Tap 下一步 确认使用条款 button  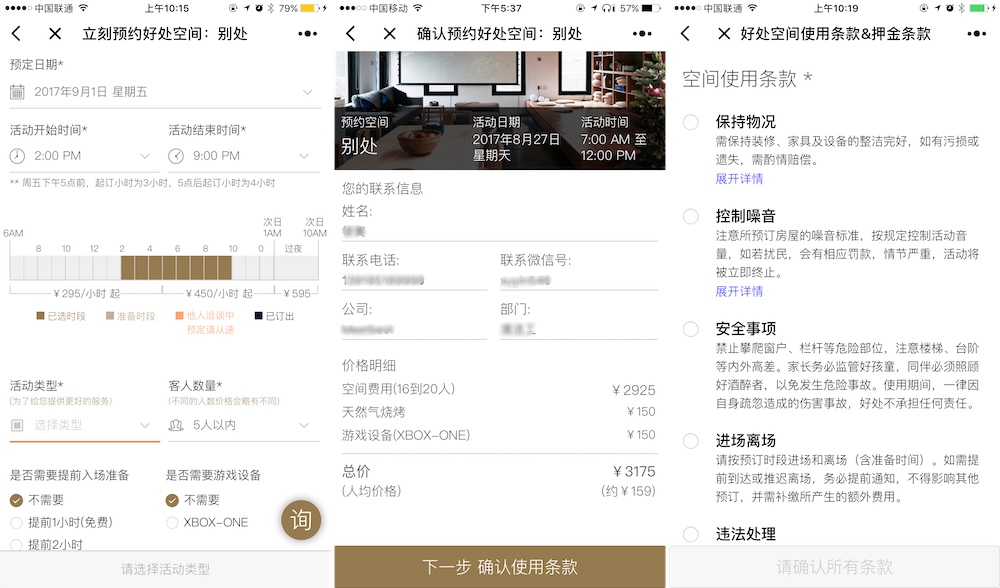(499, 566)
